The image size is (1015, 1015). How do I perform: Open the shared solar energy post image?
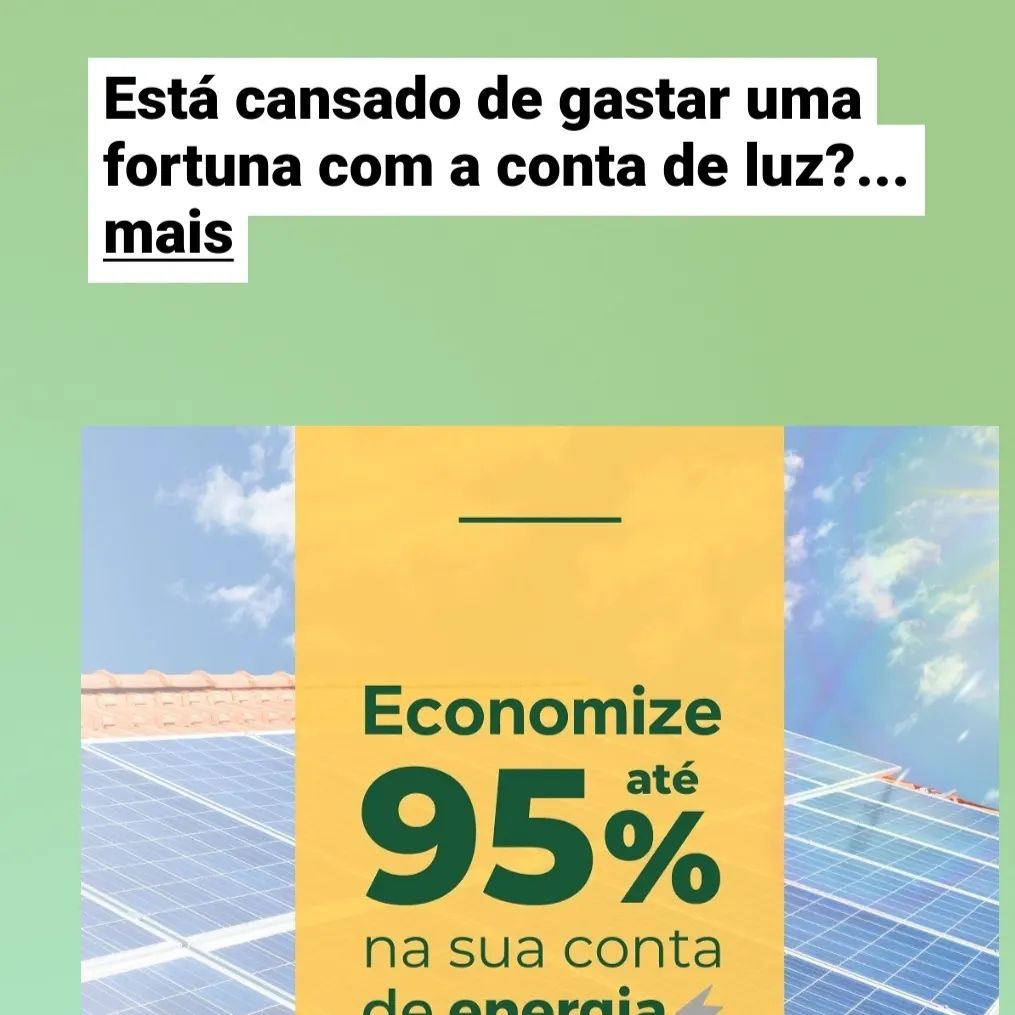click(x=540, y=720)
